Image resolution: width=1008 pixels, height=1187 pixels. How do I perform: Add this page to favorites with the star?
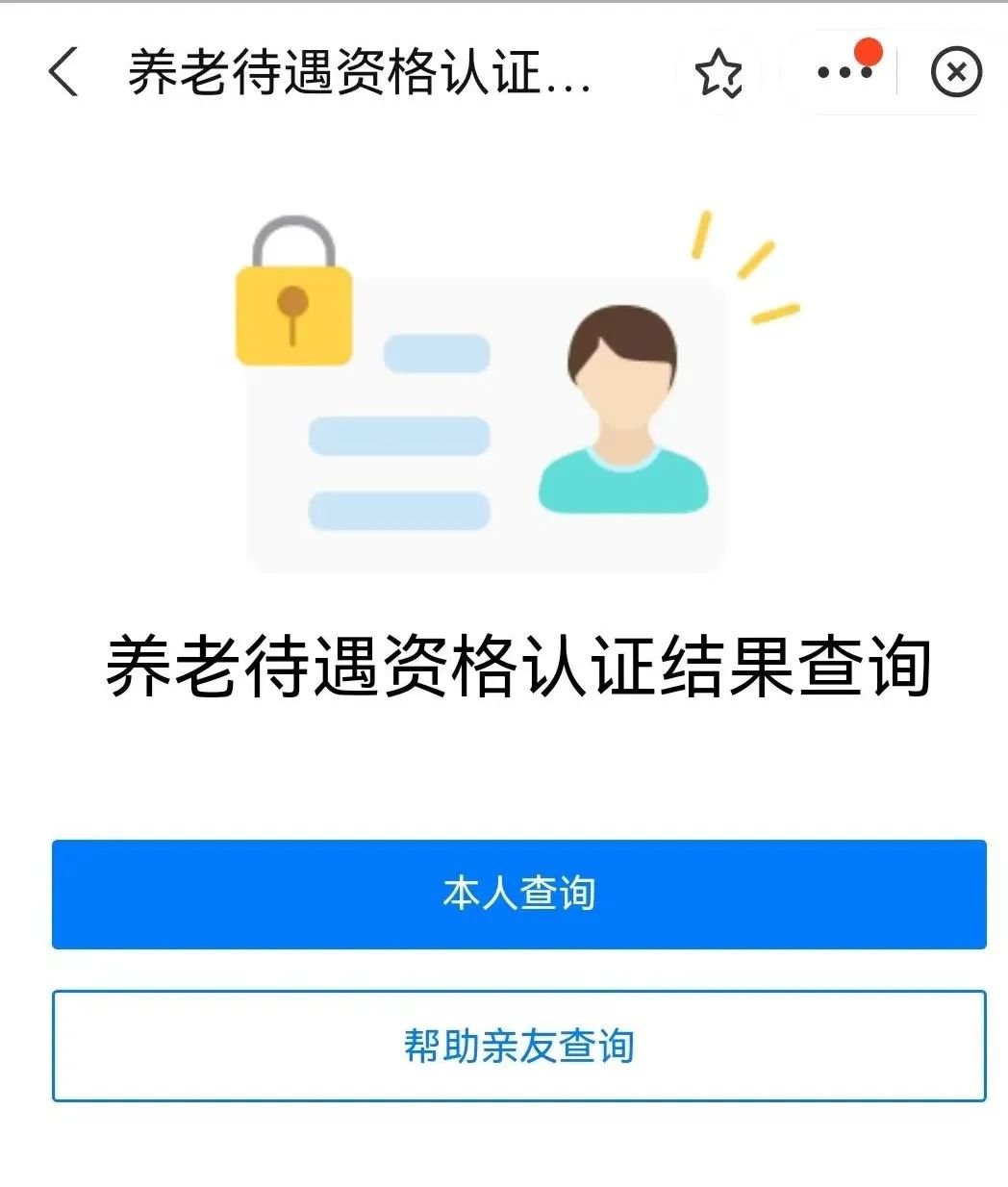[x=718, y=73]
